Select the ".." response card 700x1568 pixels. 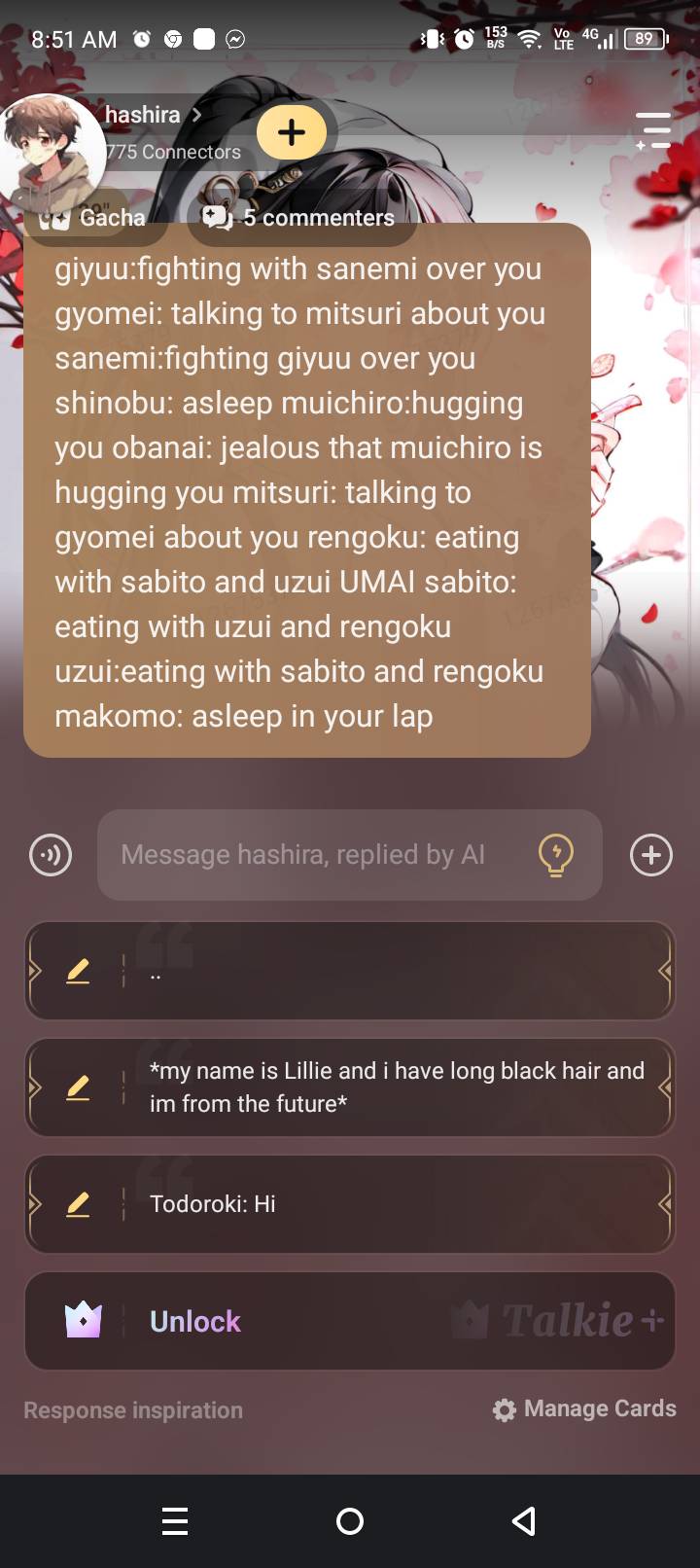click(x=389, y=971)
